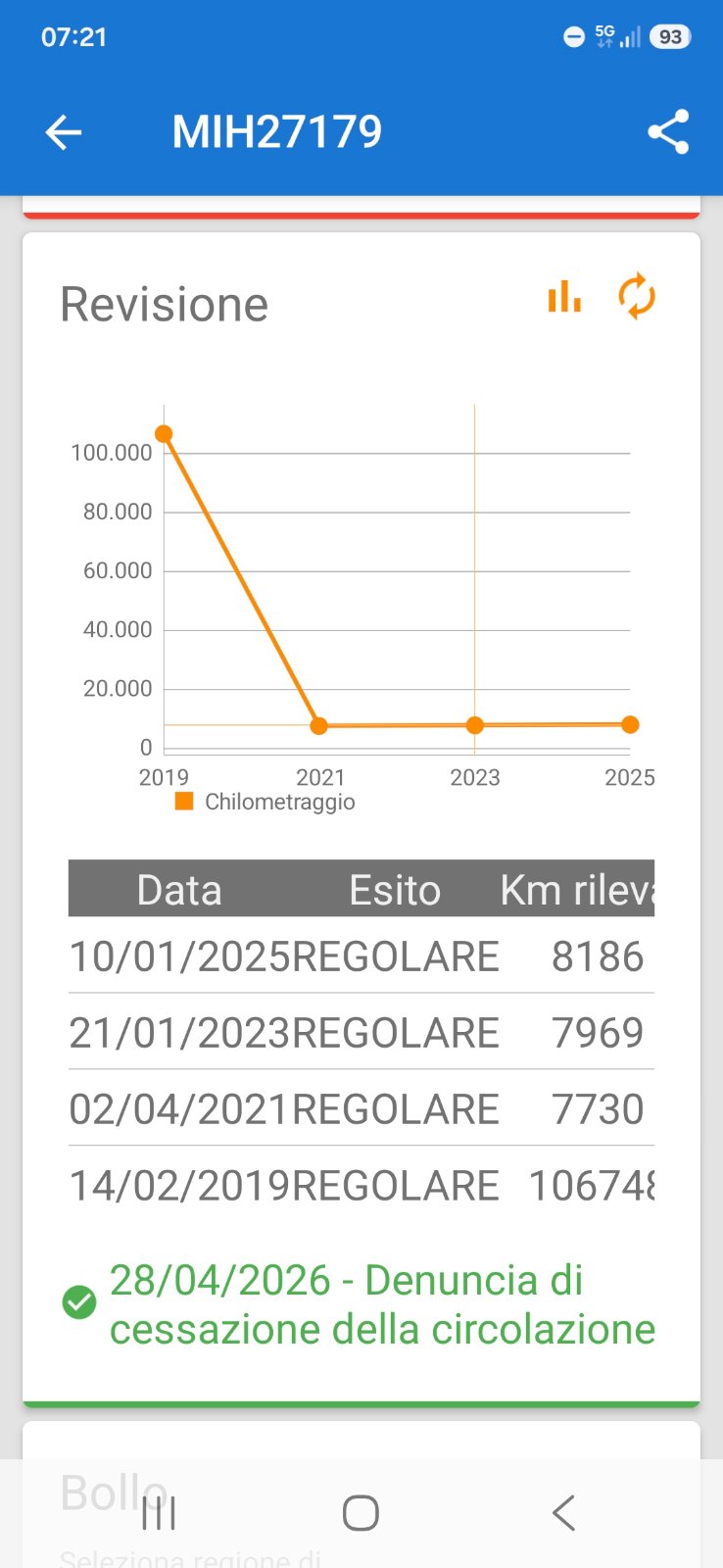Go back with the app bar arrow
Image resolution: width=723 pixels, height=1568 pixels.
click(x=64, y=132)
